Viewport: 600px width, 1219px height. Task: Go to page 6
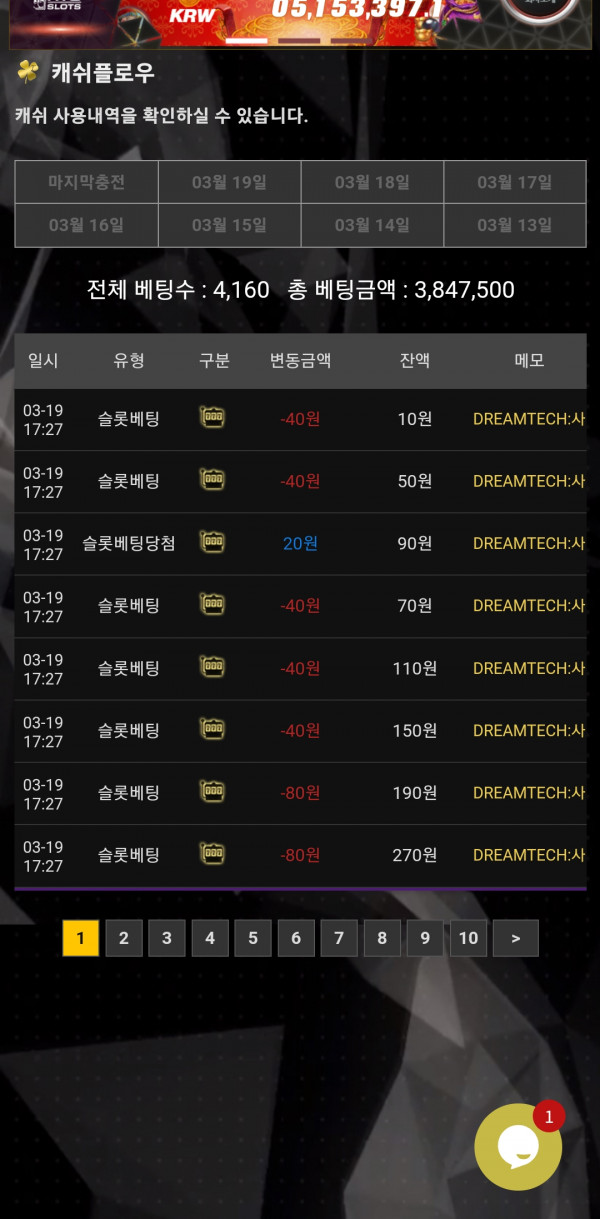296,938
